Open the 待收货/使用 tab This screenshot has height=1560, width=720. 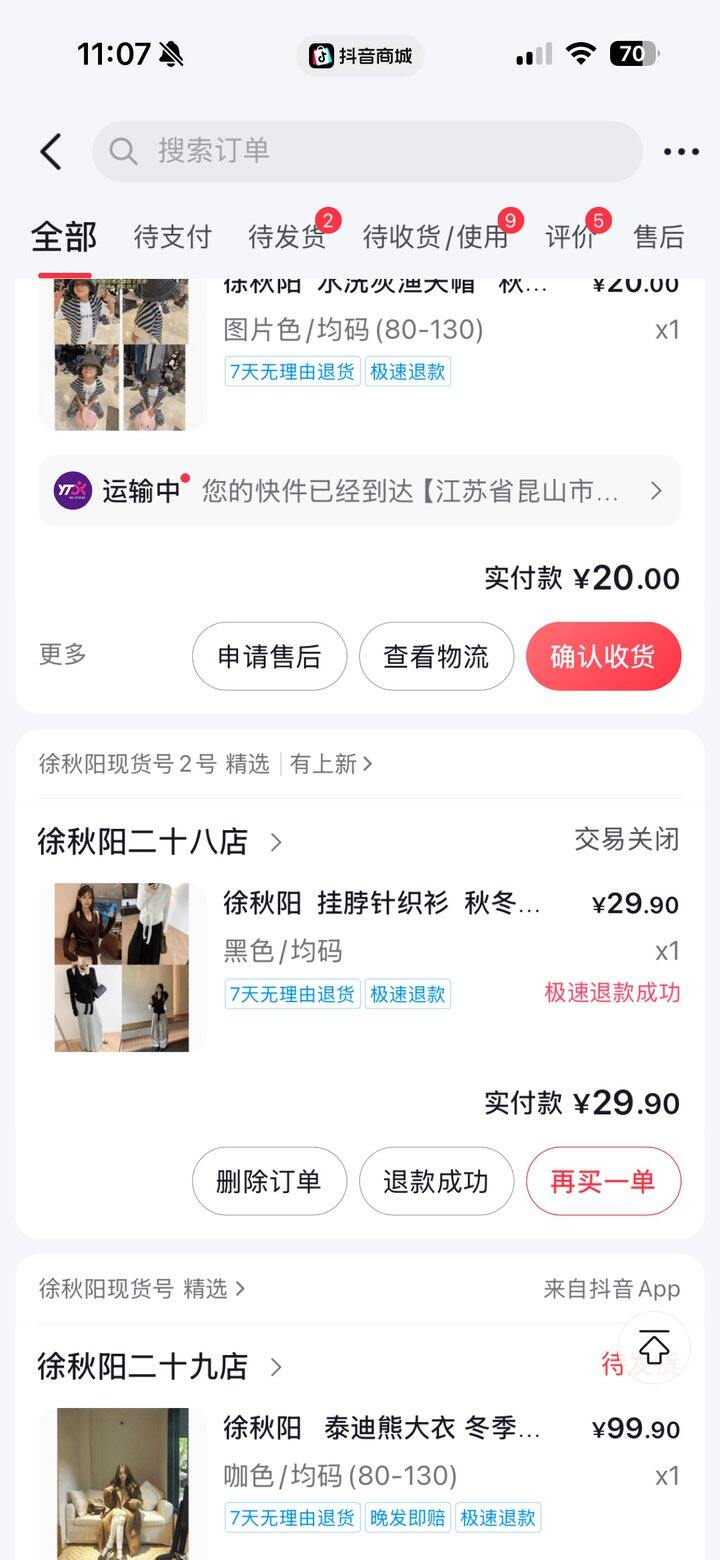436,237
